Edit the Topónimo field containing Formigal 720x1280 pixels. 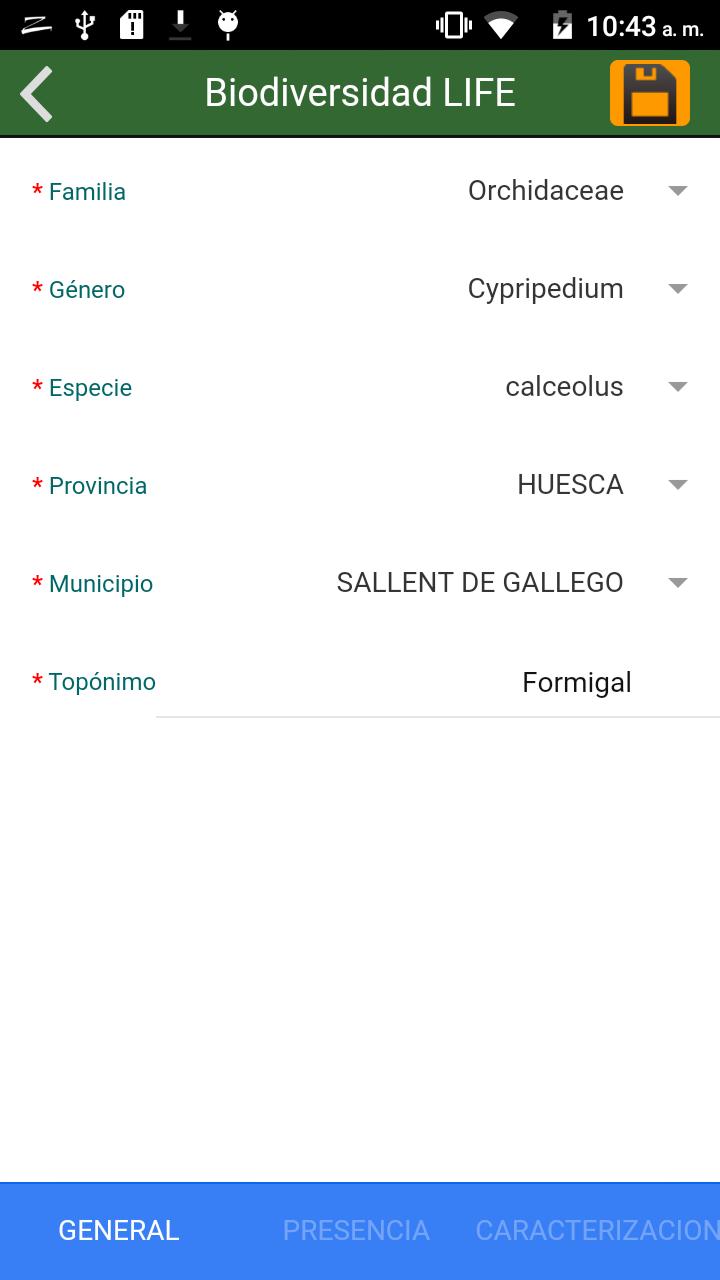[438, 683]
